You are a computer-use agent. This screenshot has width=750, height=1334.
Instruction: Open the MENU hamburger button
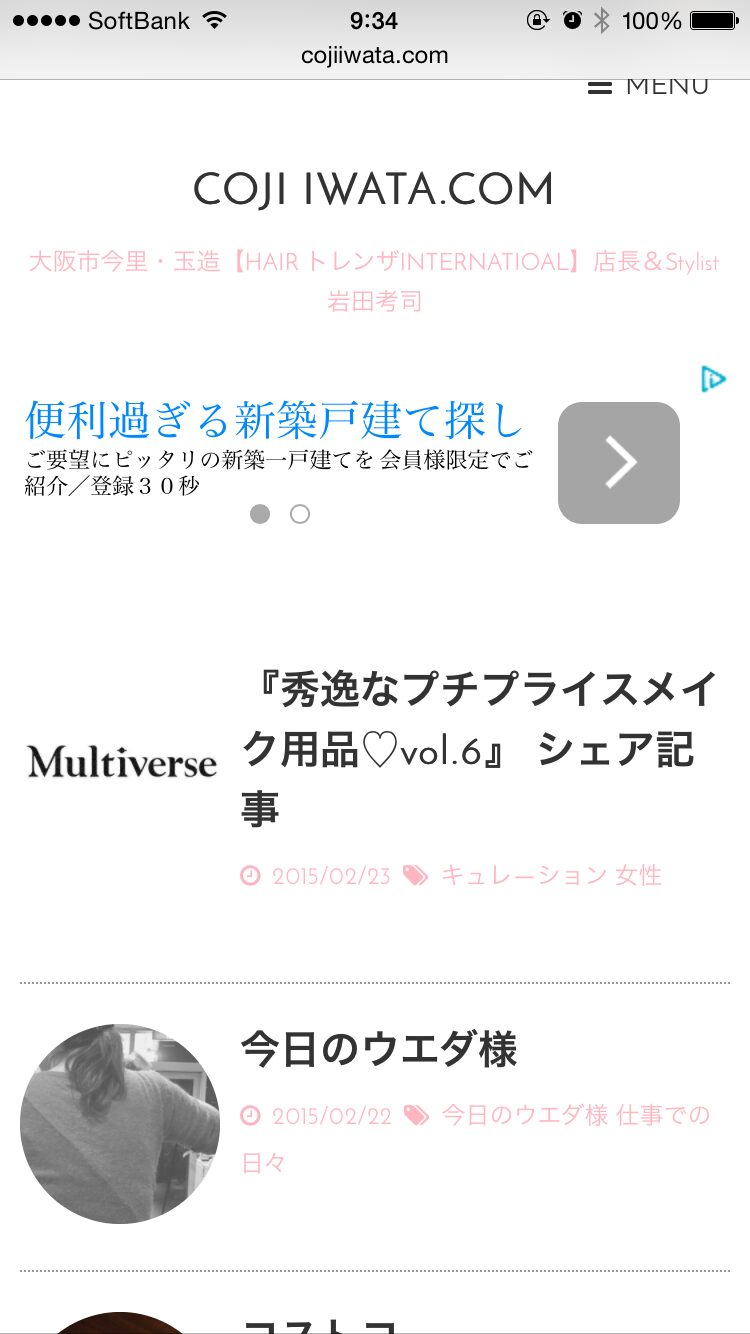(x=648, y=88)
